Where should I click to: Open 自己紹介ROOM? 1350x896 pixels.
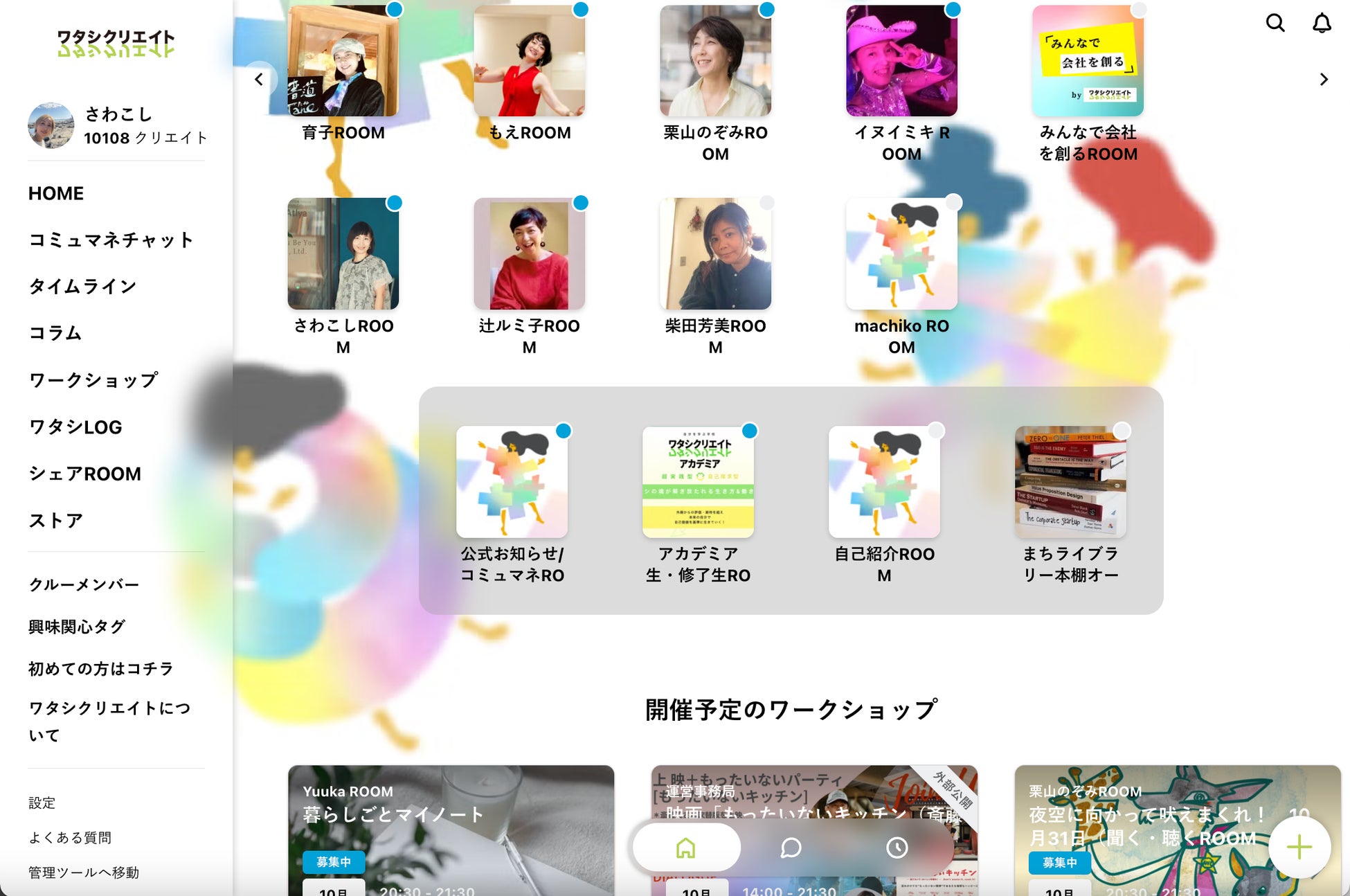coord(884,483)
